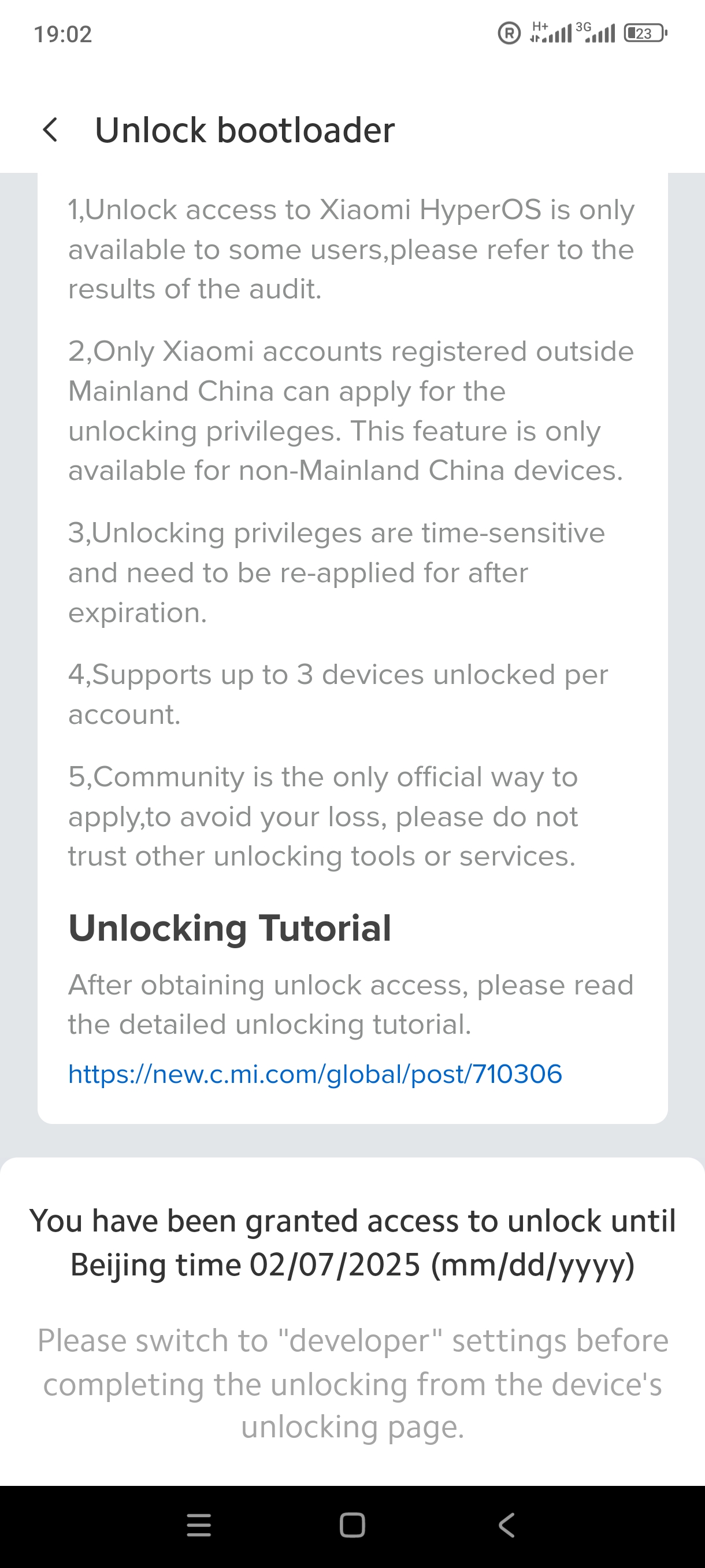Open recent apps from navigation bar

[199, 1525]
